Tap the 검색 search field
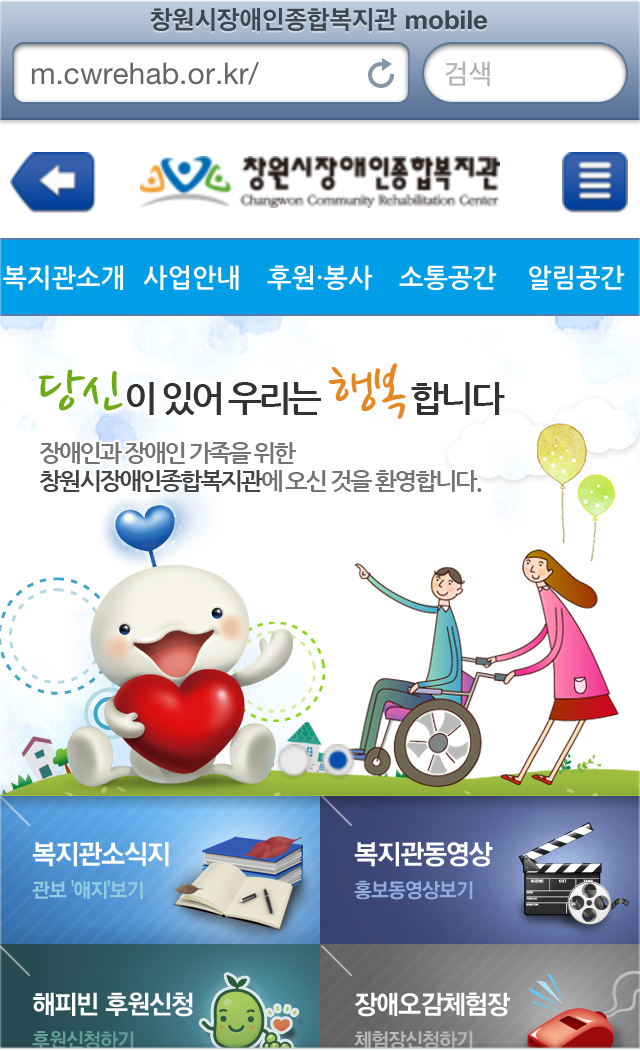This screenshot has width=640, height=1051. click(x=525, y=74)
